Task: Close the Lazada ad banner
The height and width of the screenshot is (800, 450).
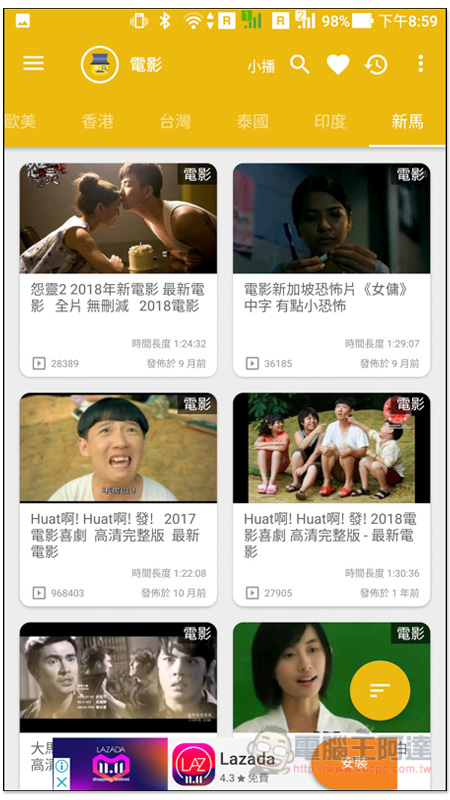Action: [62, 782]
